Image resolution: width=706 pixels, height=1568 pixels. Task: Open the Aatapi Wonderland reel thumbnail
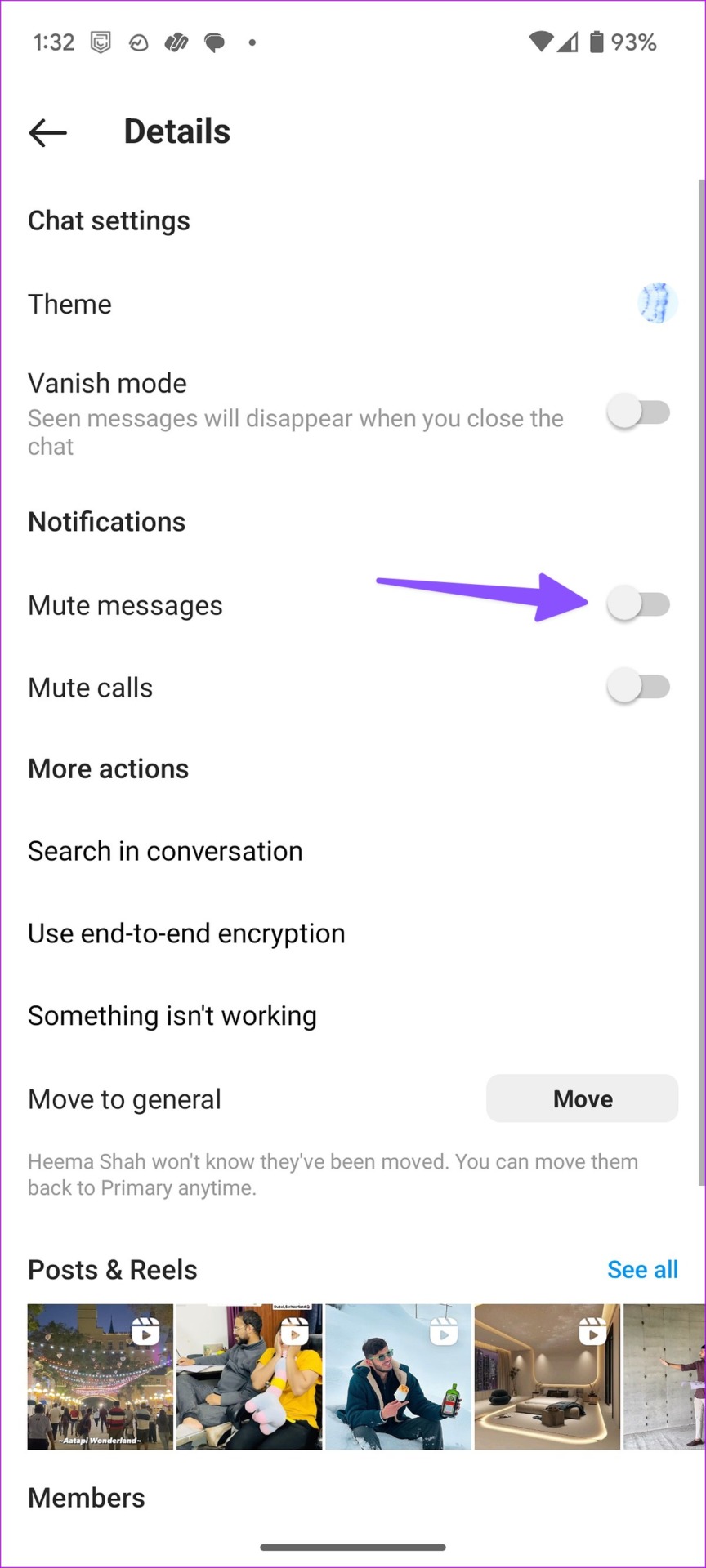(101, 1377)
